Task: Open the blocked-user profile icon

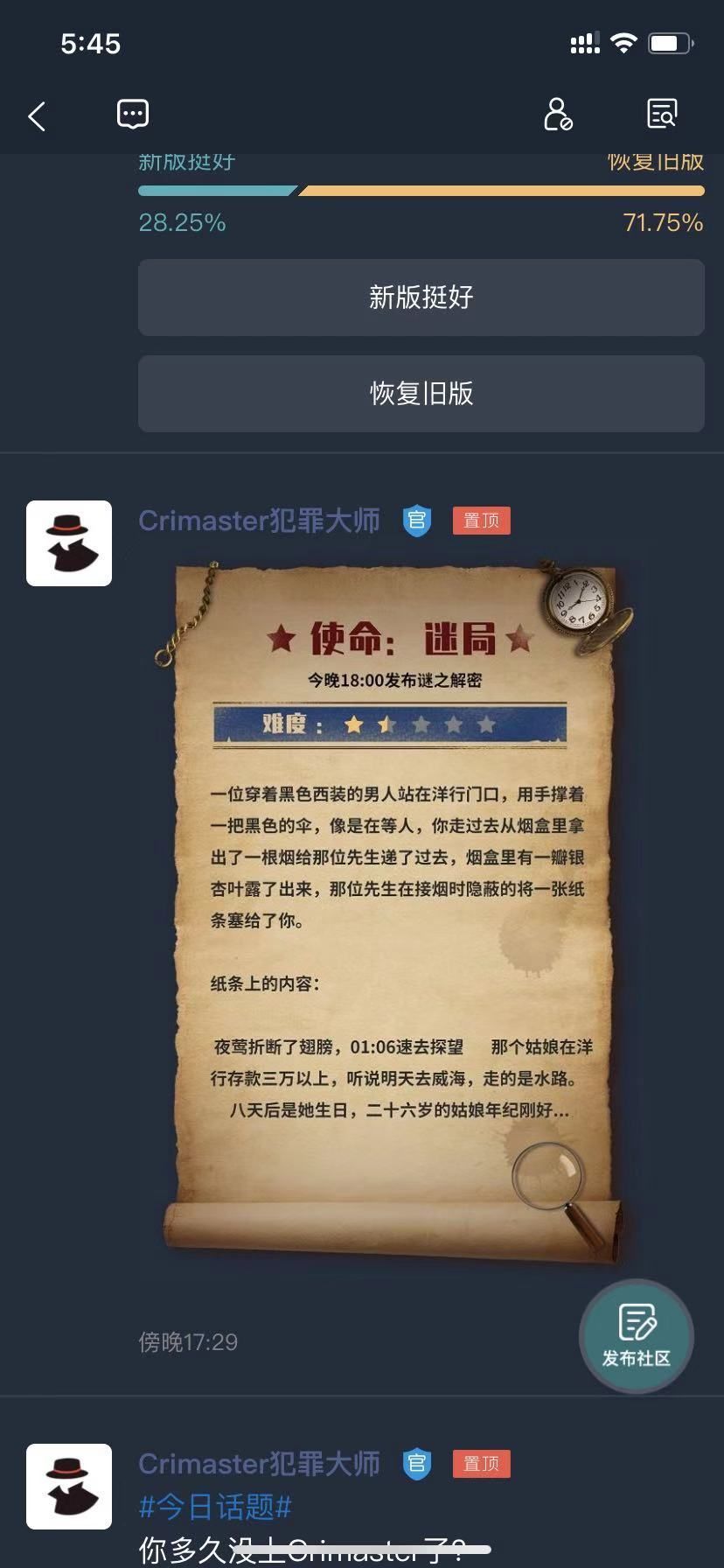Action: tap(557, 114)
